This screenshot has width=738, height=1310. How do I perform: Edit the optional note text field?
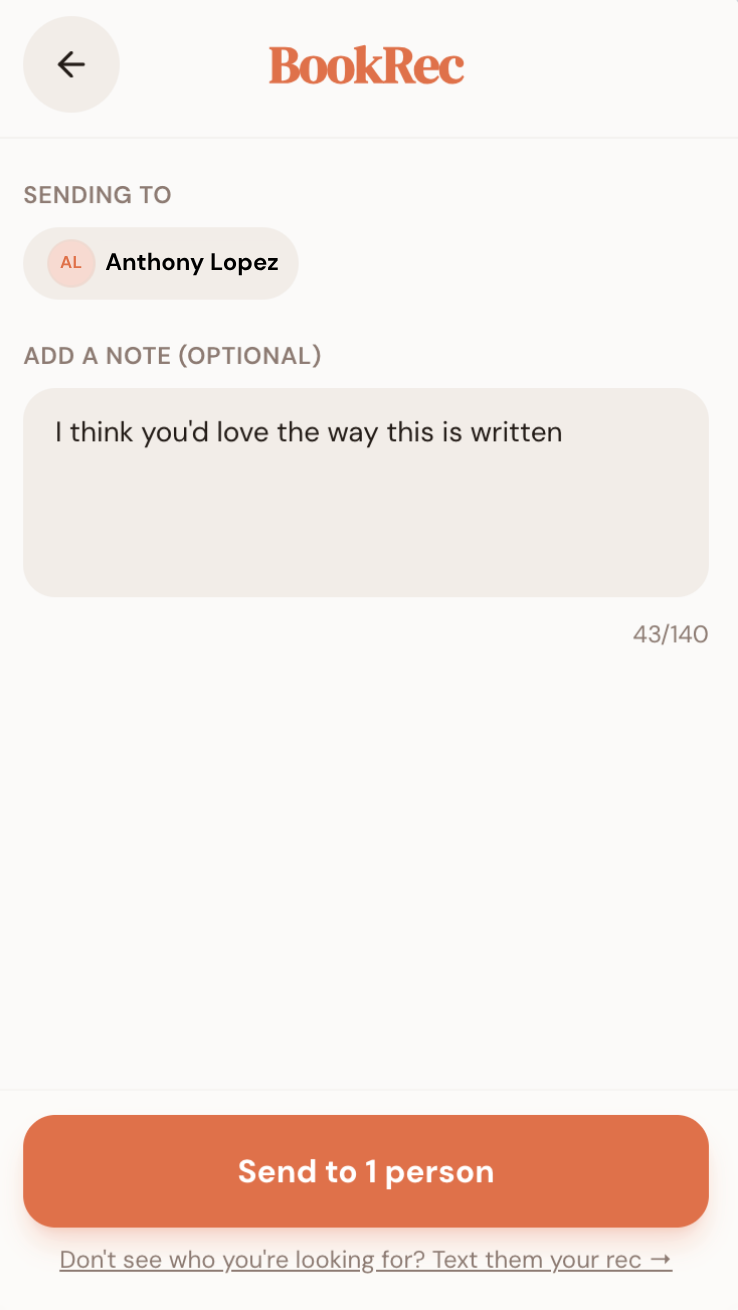pos(366,492)
